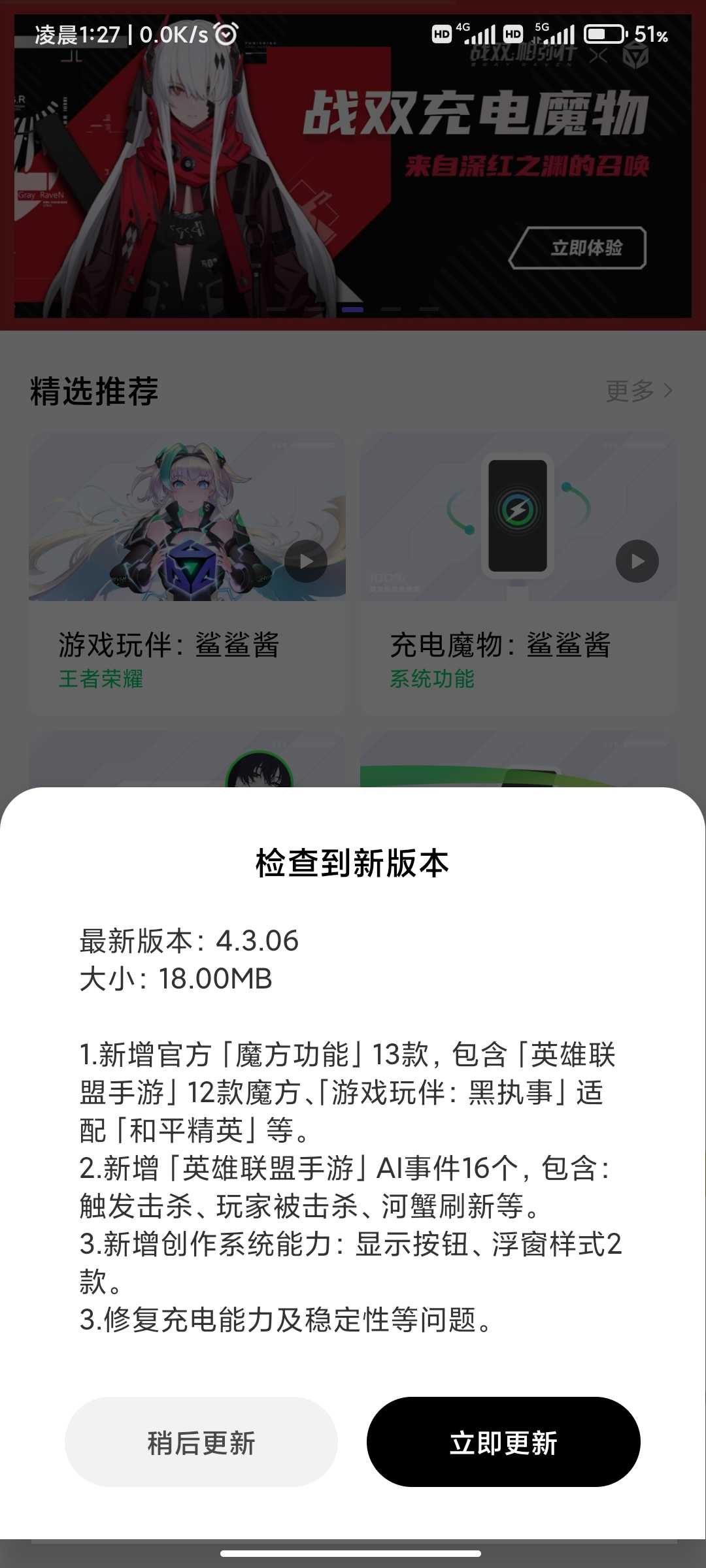The width and height of the screenshot is (706, 1568).
Task: Open the 游戏玩伴：鲨鲨酱 card
Action: click(x=187, y=573)
